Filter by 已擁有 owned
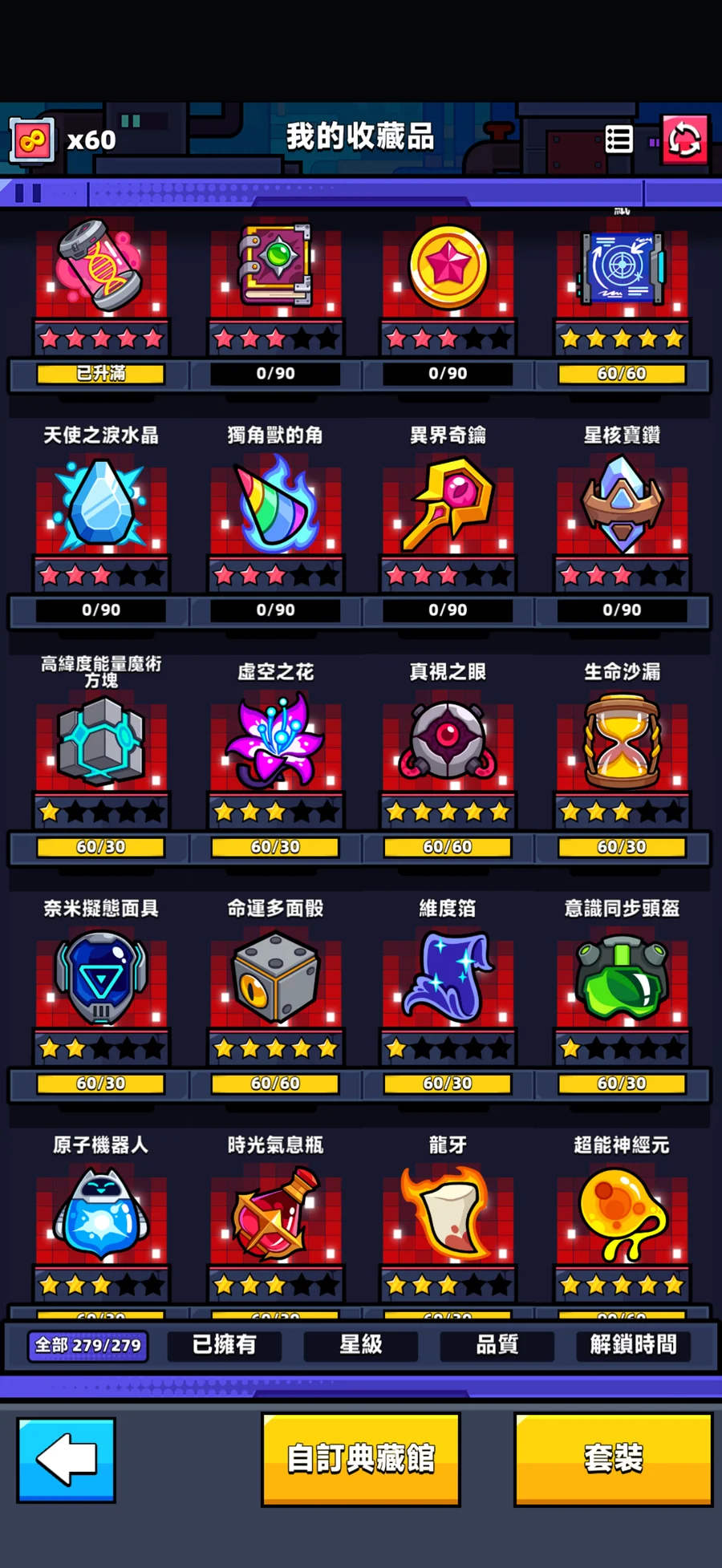 225,1345
